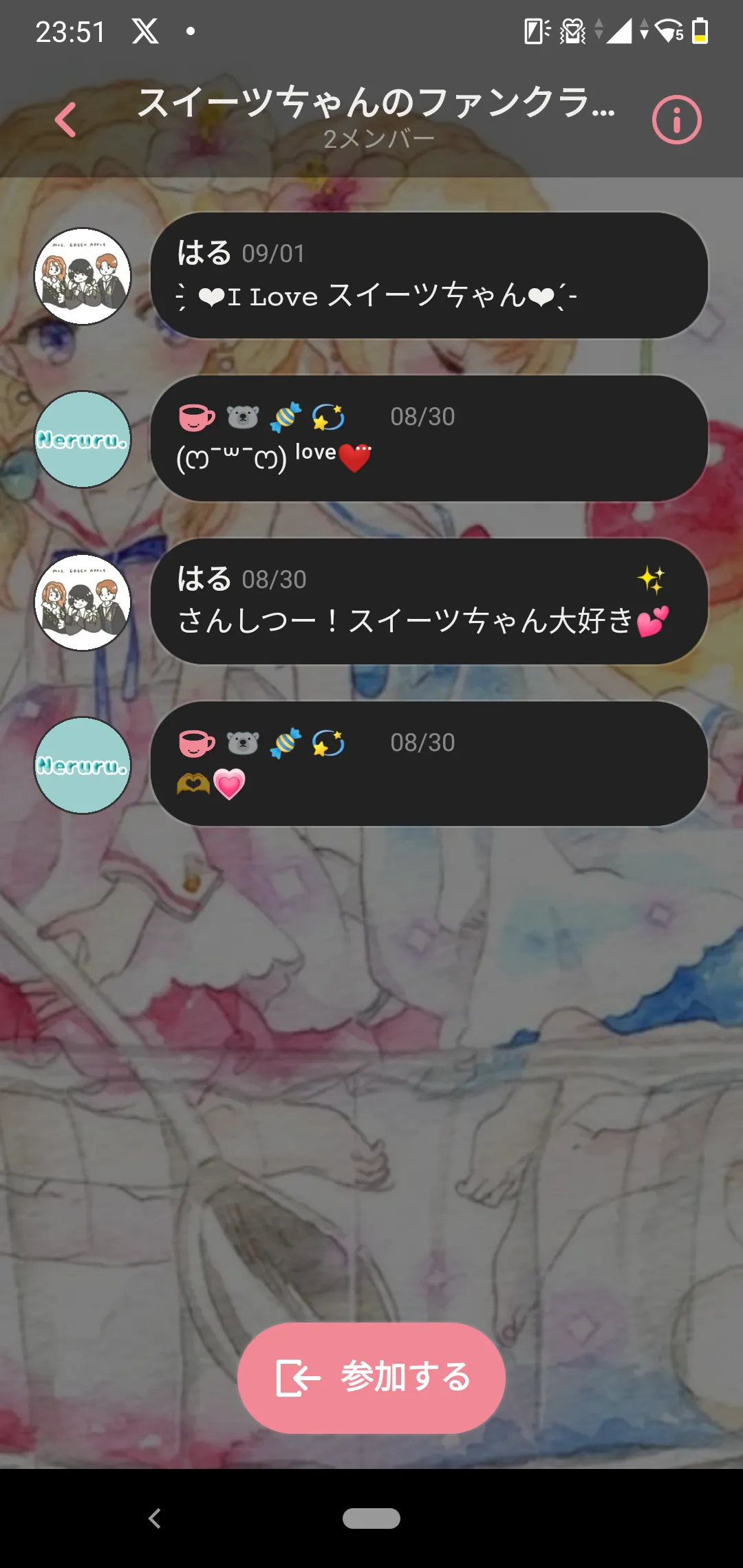Tap the home pill in navigation bar
743x1568 pixels.
[x=371, y=1518]
